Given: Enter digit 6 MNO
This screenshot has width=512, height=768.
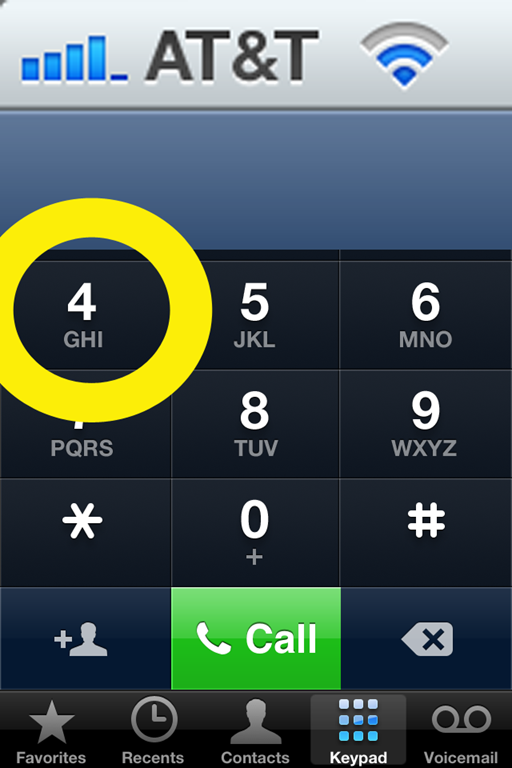Looking at the screenshot, I should point(426,315).
